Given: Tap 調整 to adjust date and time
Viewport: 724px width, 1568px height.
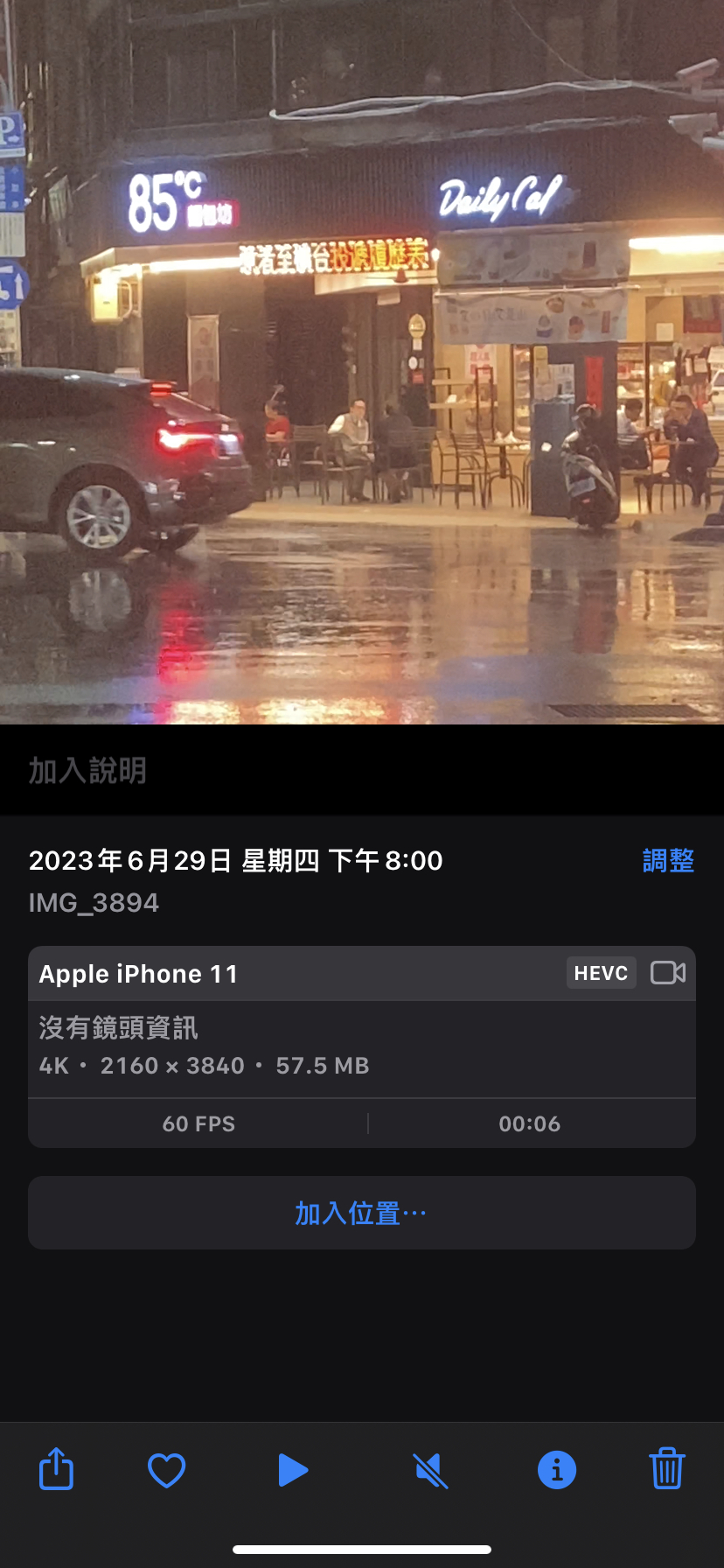Looking at the screenshot, I should point(668,860).
